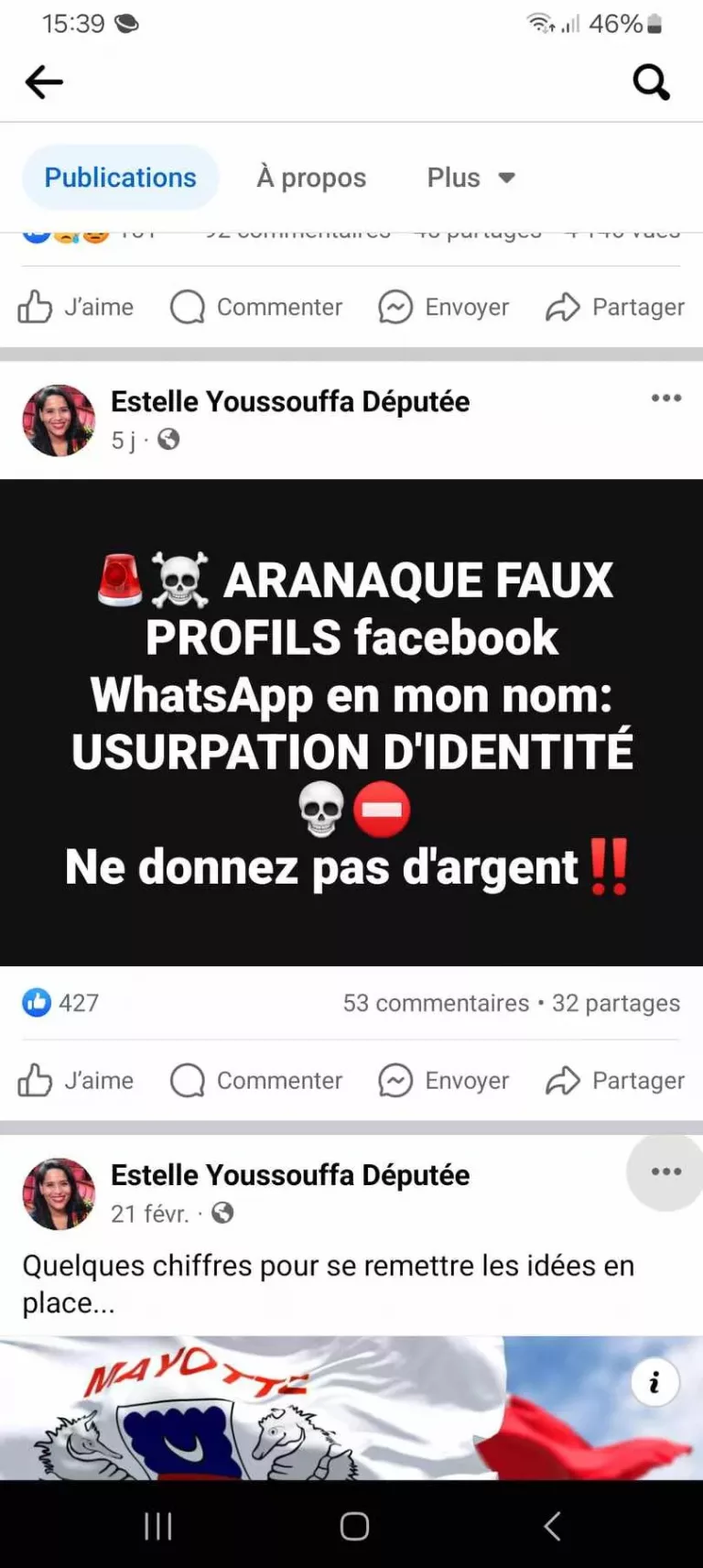This screenshot has width=703, height=1568.
Task: Tap the system home button
Action: [x=354, y=1526]
